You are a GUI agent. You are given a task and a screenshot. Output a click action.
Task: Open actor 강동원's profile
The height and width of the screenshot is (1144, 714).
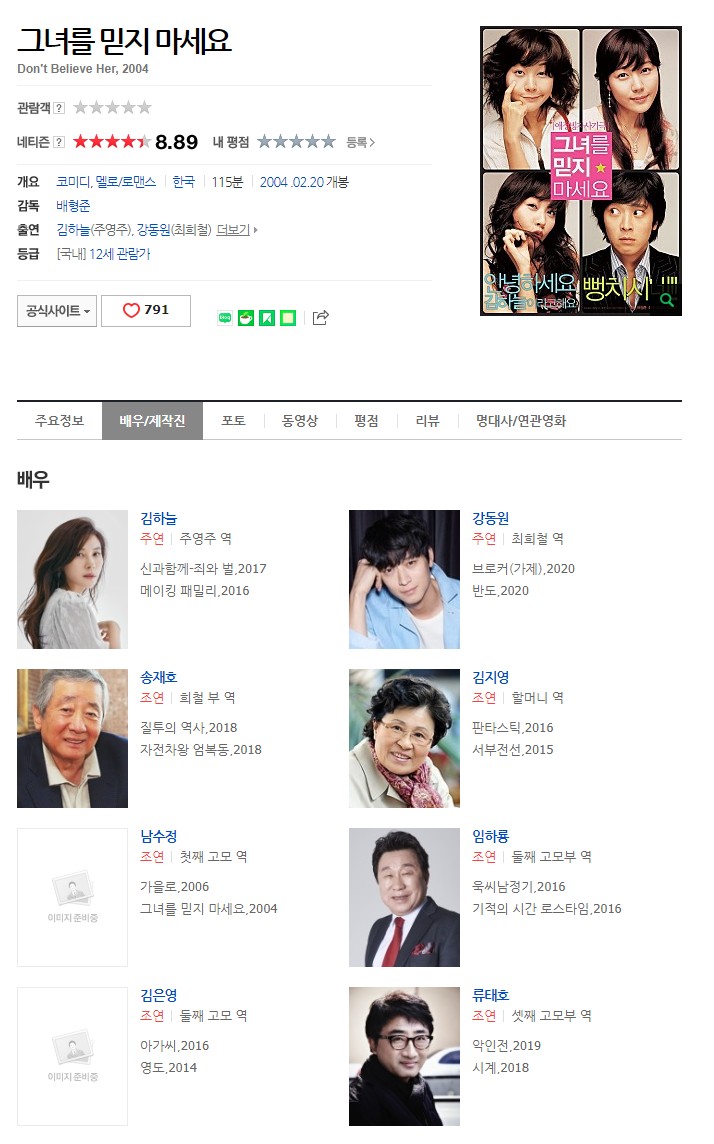point(490,518)
